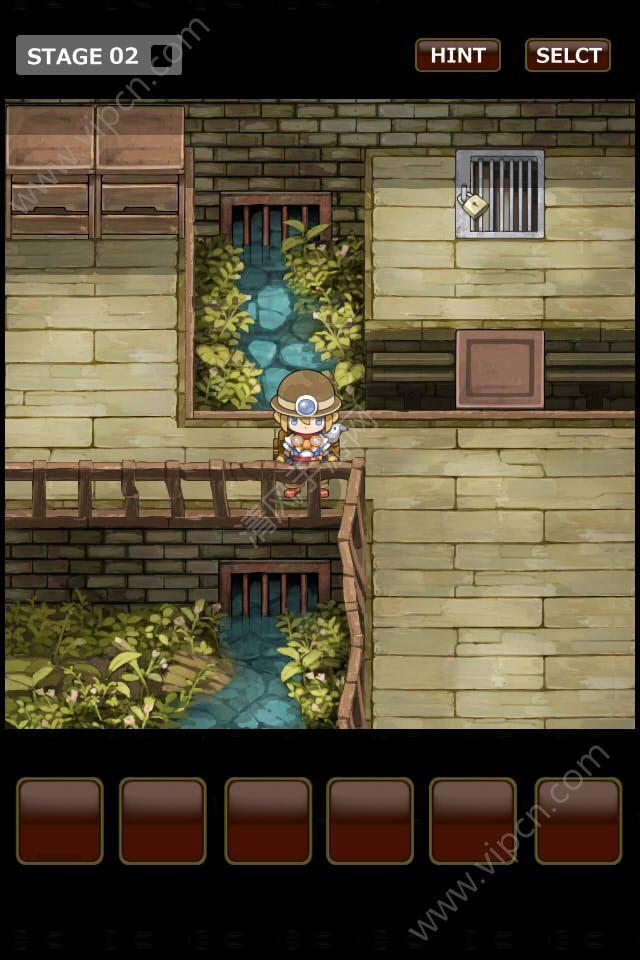Open the SELCT stage menu
Image resolution: width=640 pixels, height=960 pixels.
pyautogui.click(x=567, y=56)
